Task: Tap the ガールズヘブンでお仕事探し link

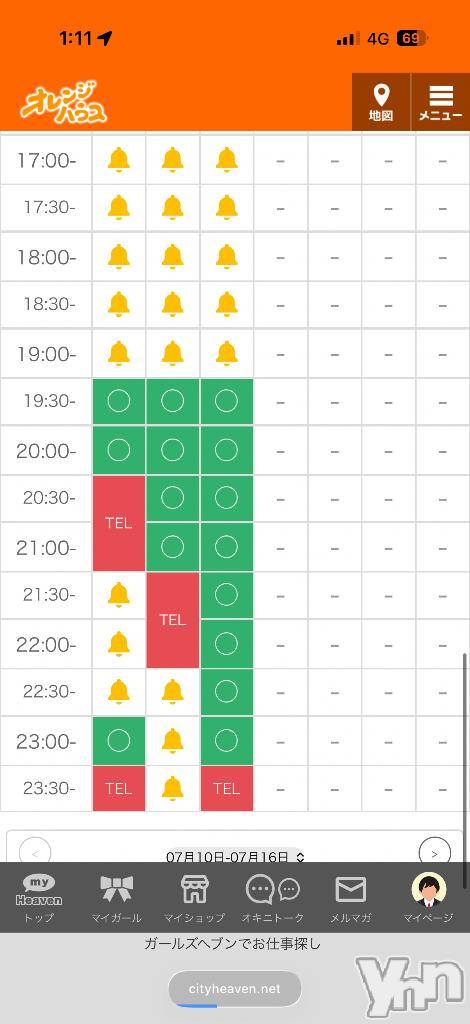Action: (x=232, y=944)
